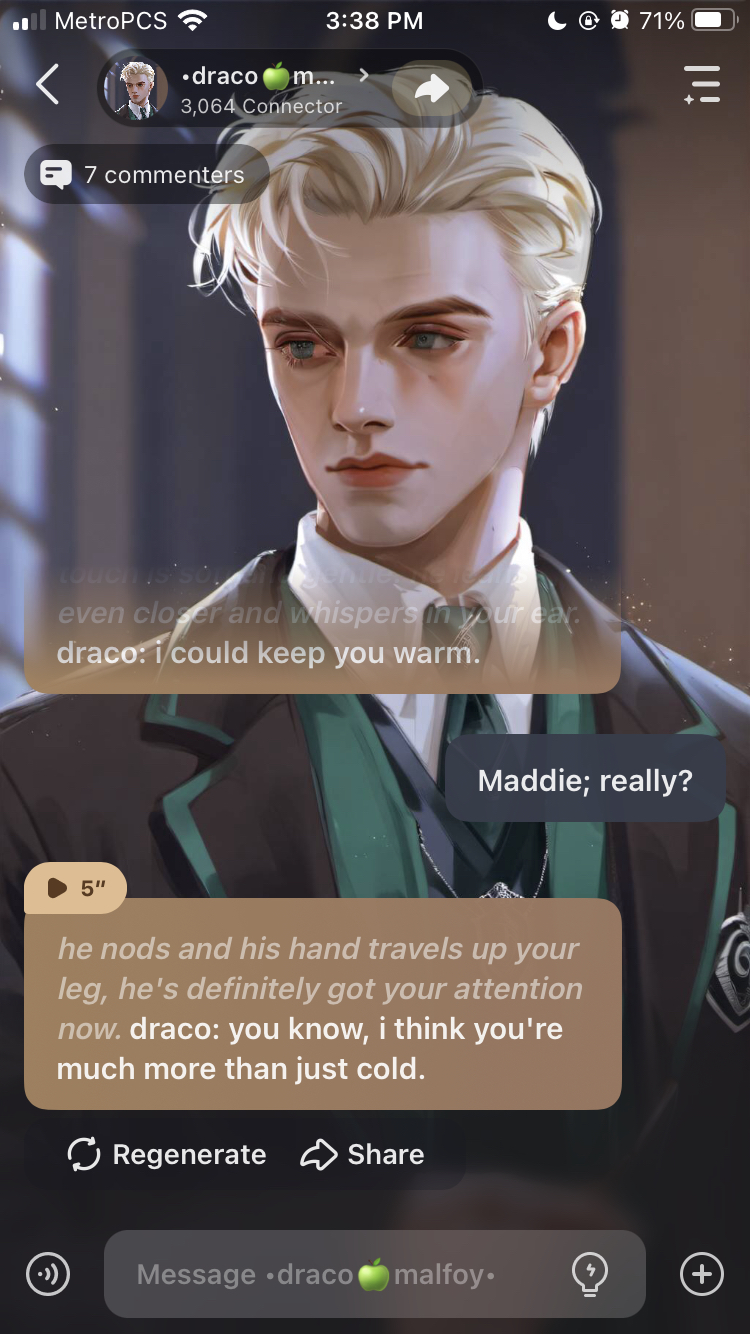Play the 5-second voice message

coord(75,888)
